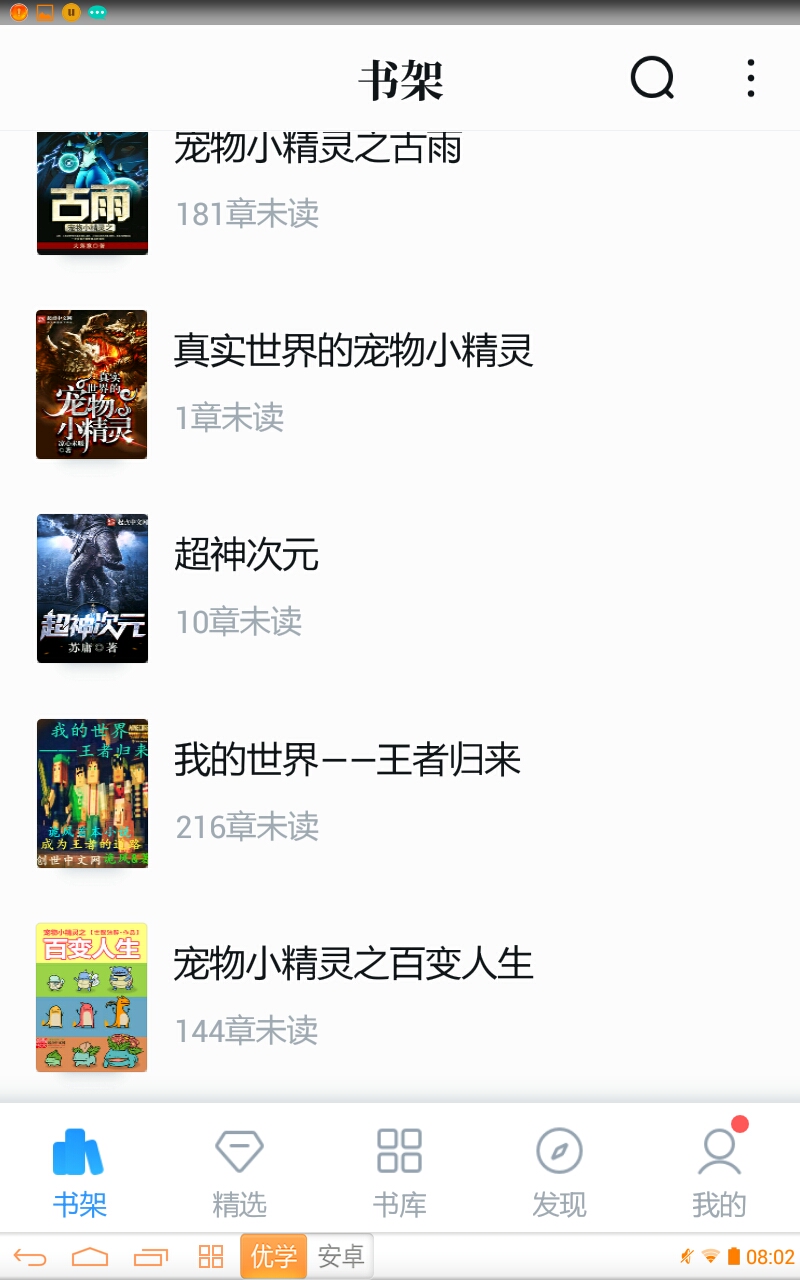The height and width of the screenshot is (1280, 800).
Task: Switch to the 发现 tab
Action: tap(559, 1170)
